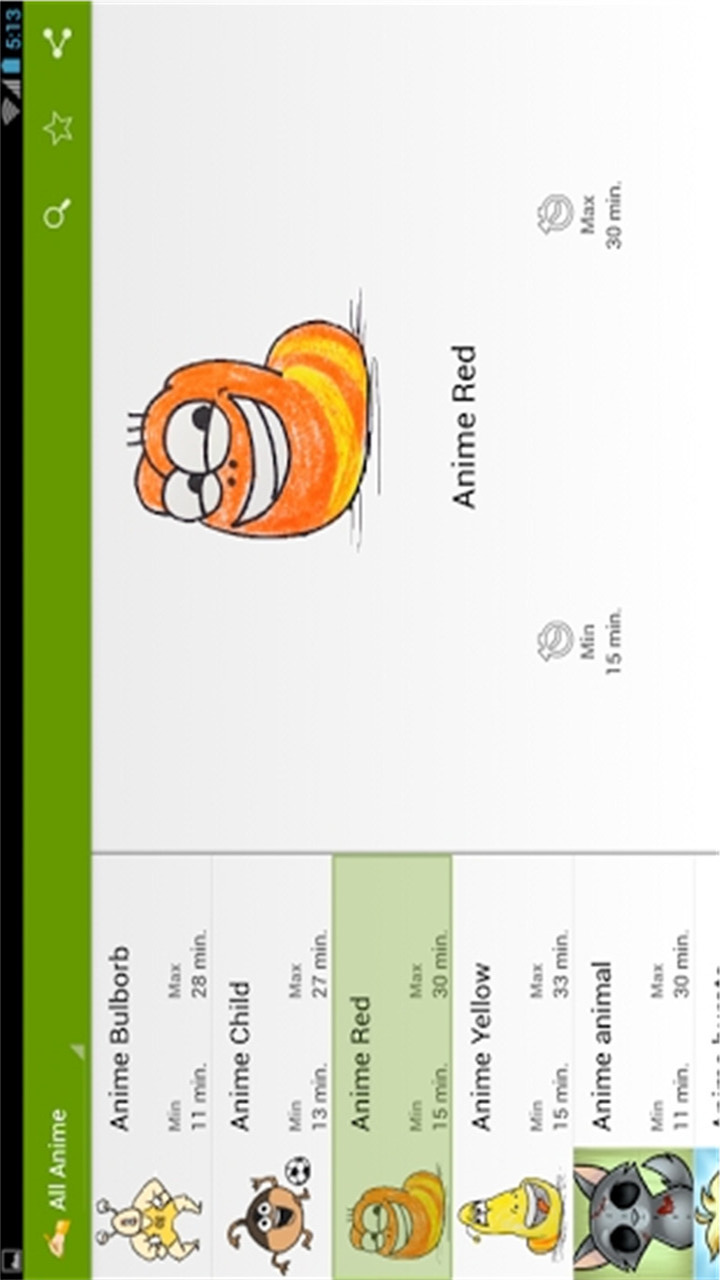Mark Anime Red as favorite with star
This screenshot has height=1280, width=720.
57,127
